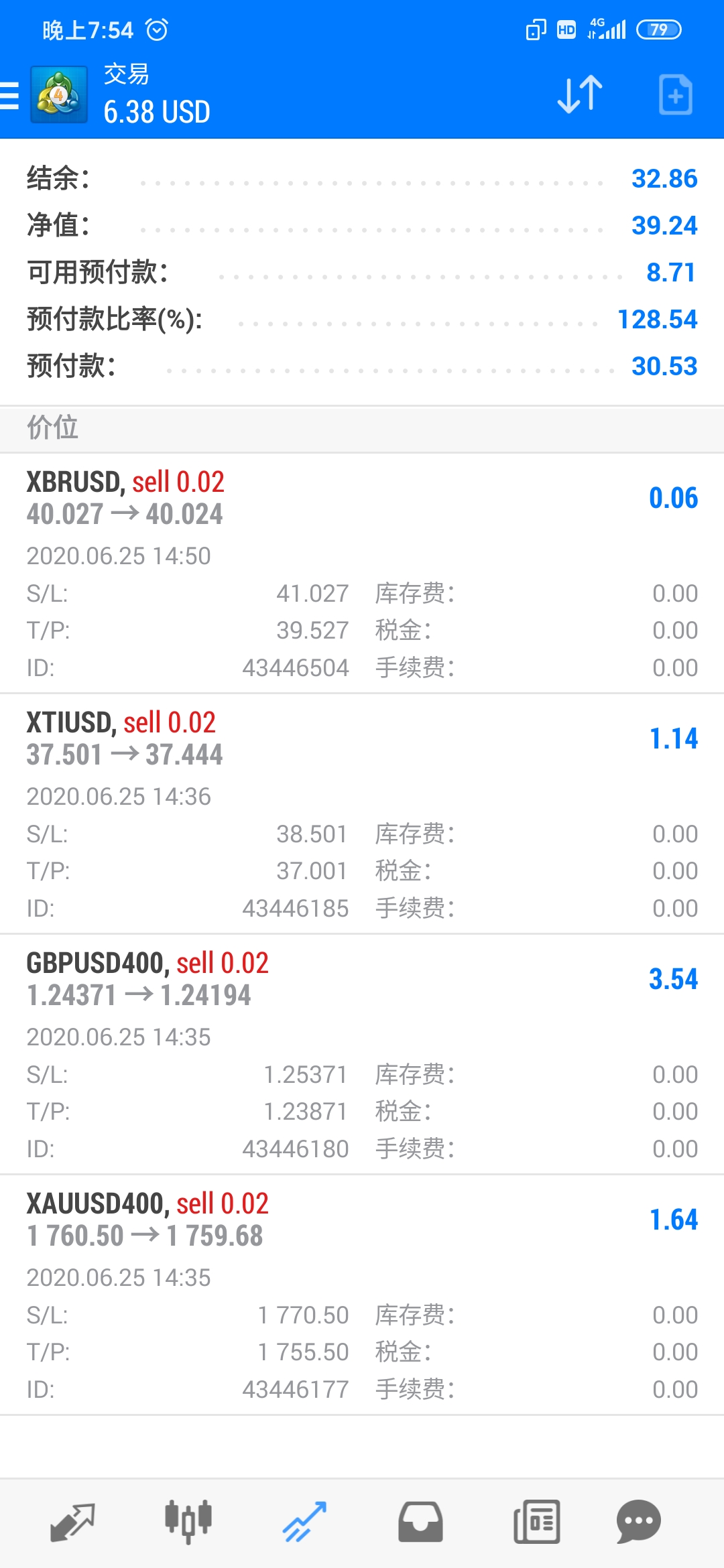Viewport: 724px width, 1568px height.
Task: Go to the Trade tab
Action: [304, 1522]
